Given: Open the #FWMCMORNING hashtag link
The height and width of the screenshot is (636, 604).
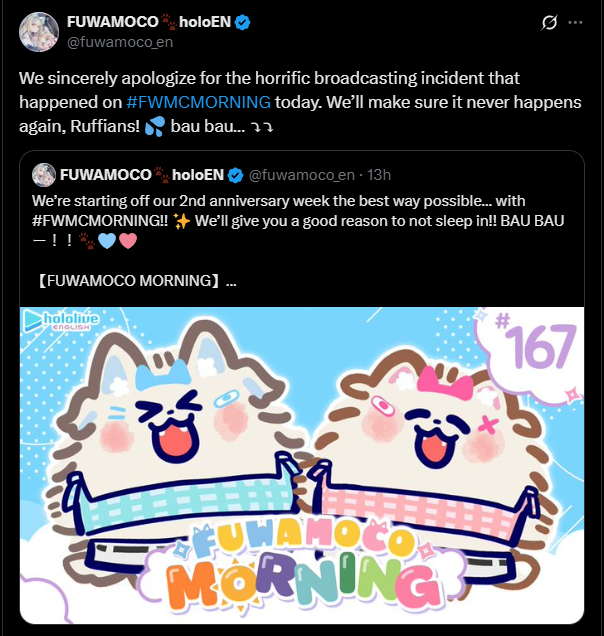Looking at the screenshot, I should (x=199, y=102).
